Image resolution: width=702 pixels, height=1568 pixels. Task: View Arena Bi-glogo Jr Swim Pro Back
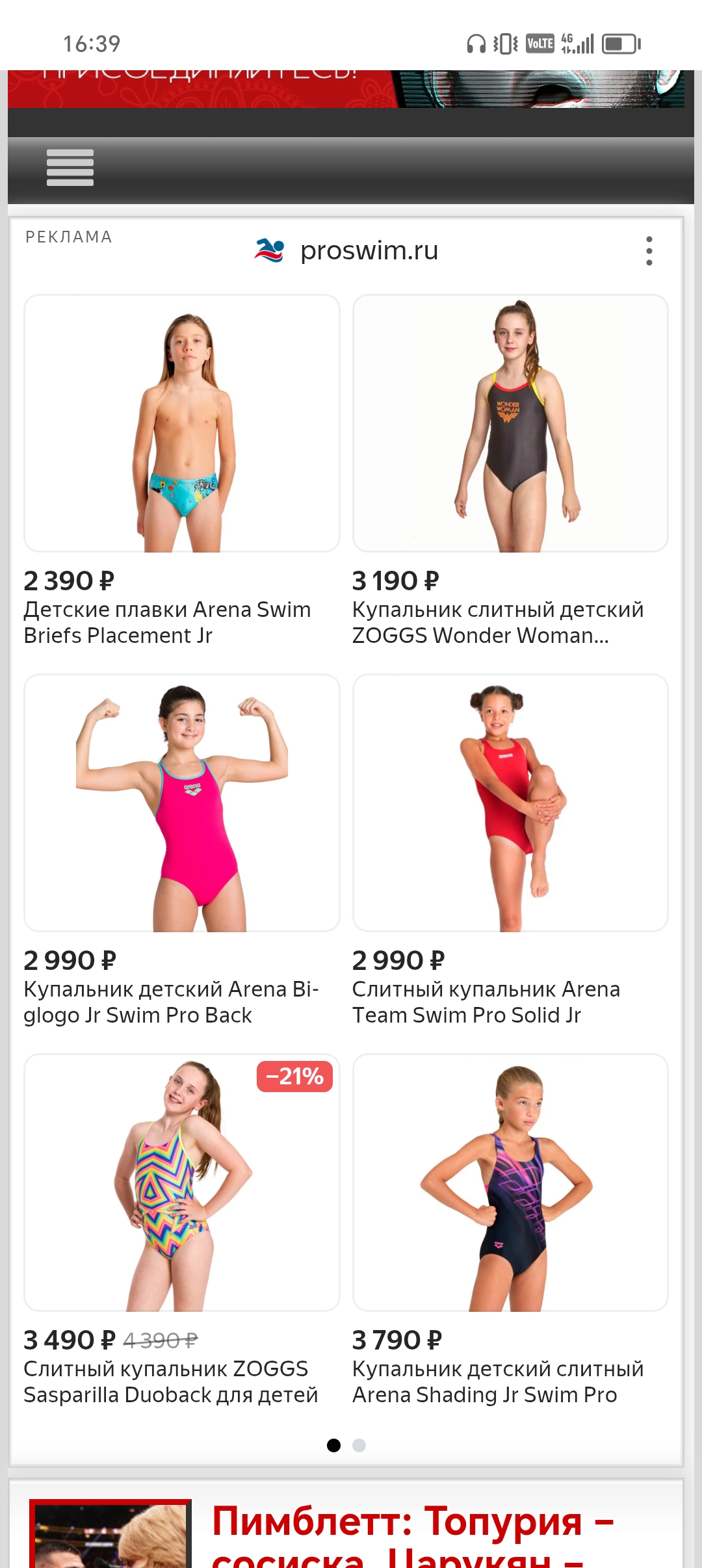(x=182, y=804)
